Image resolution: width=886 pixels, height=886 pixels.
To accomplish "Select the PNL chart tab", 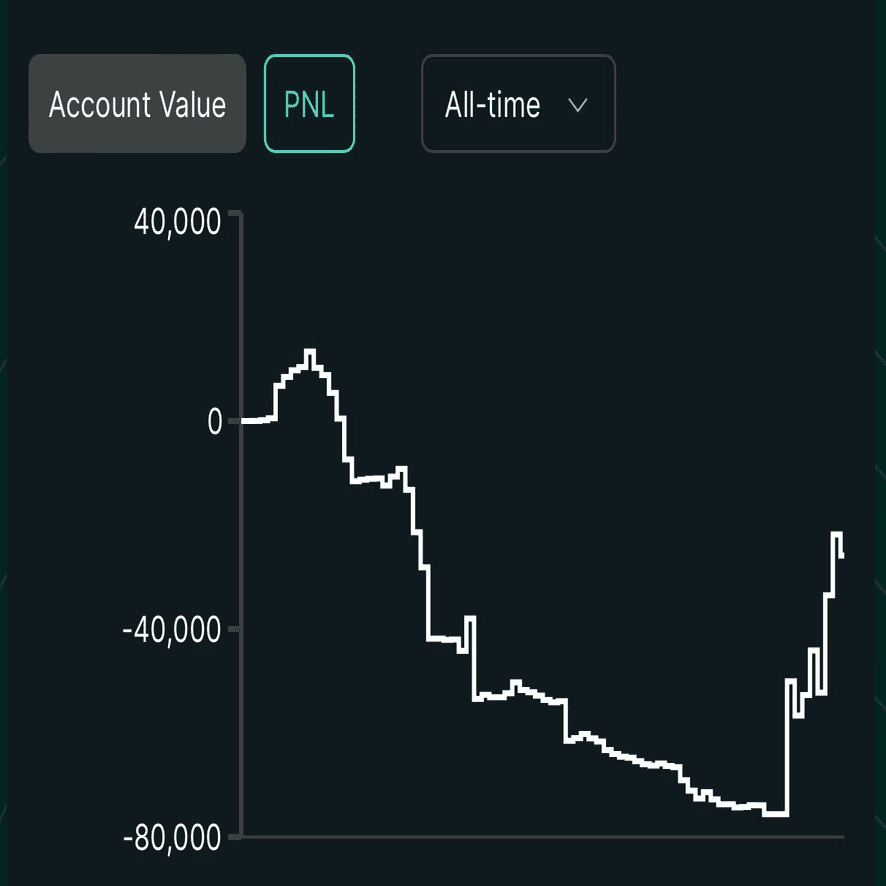I will (309, 104).
